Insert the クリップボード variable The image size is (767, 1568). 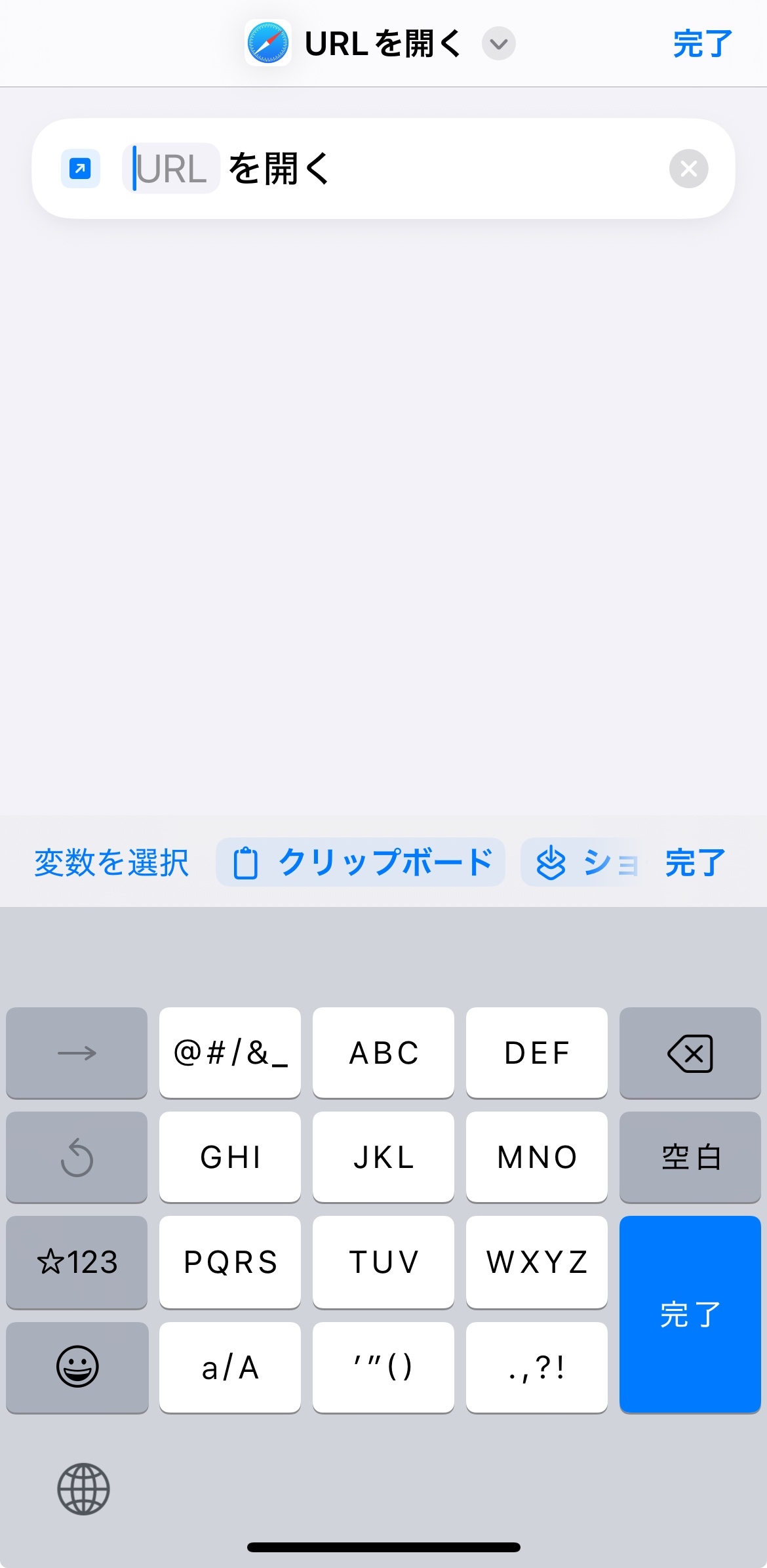pos(361,862)
